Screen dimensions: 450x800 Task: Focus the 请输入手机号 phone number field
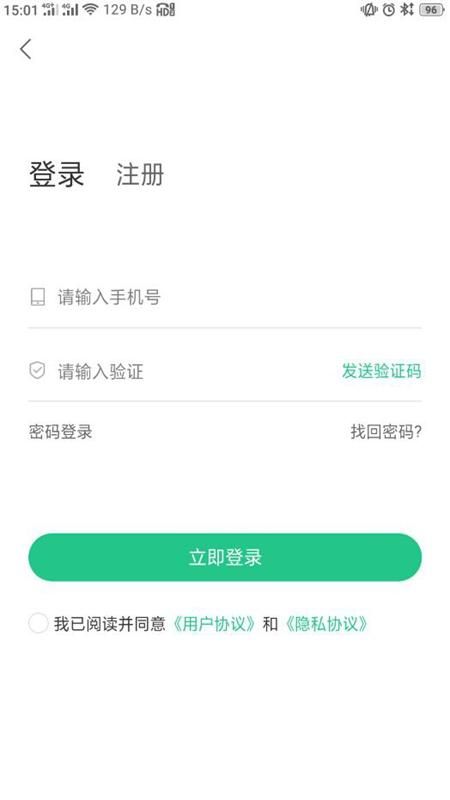coord(224,297)
